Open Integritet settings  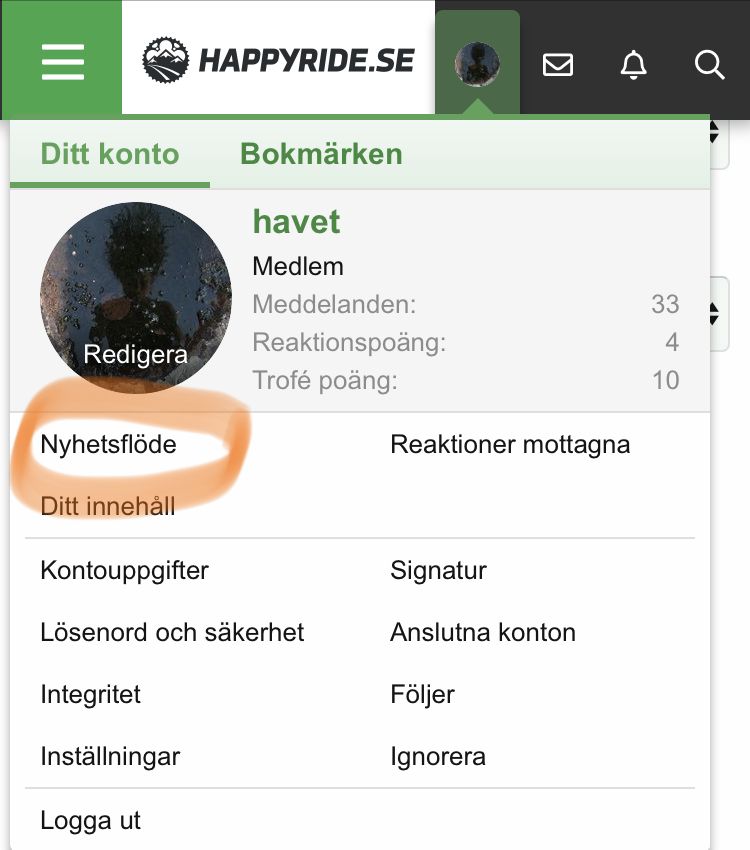click(91, 694)
